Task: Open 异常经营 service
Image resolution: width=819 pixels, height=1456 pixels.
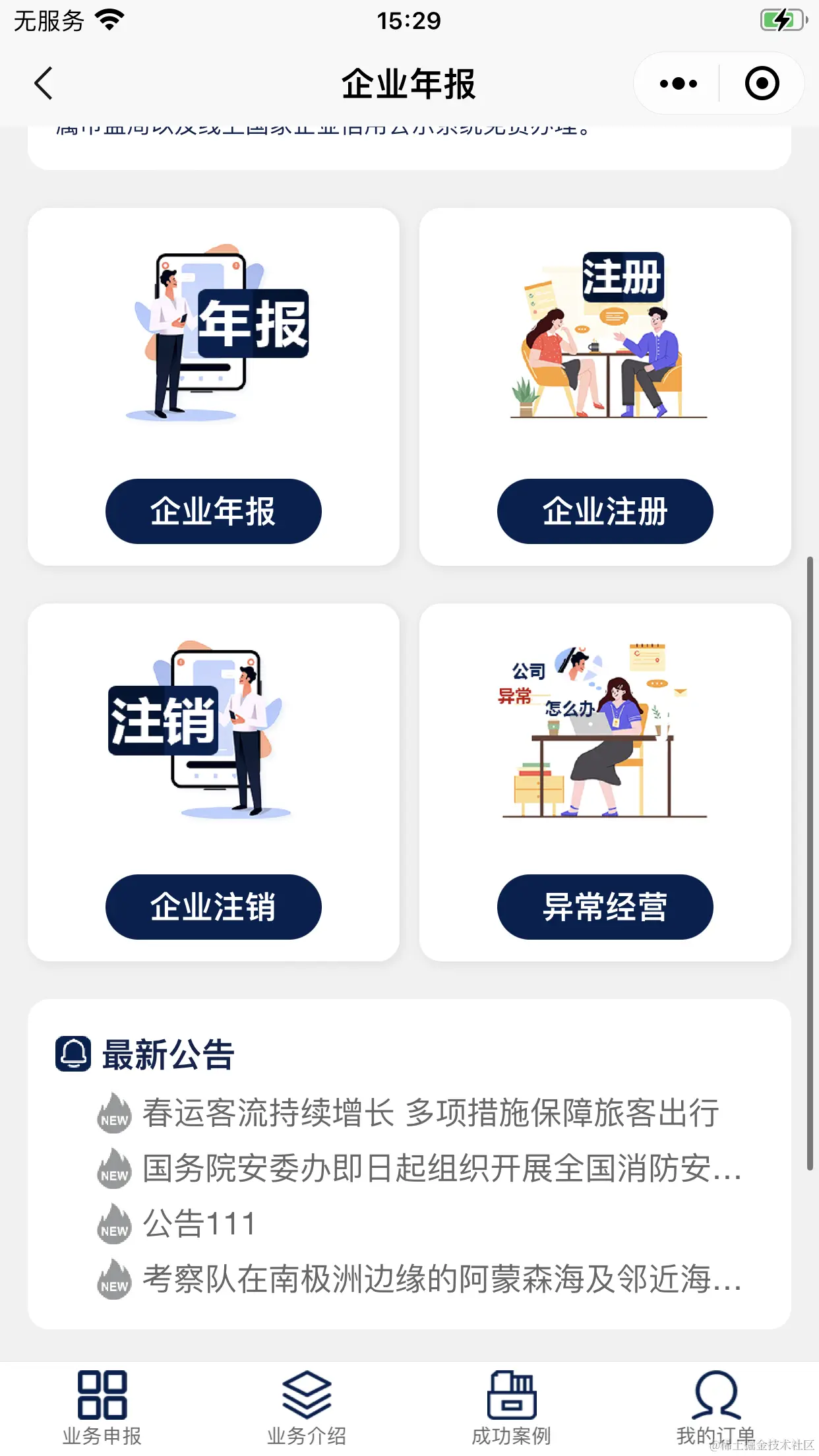Action: point(605,907)
